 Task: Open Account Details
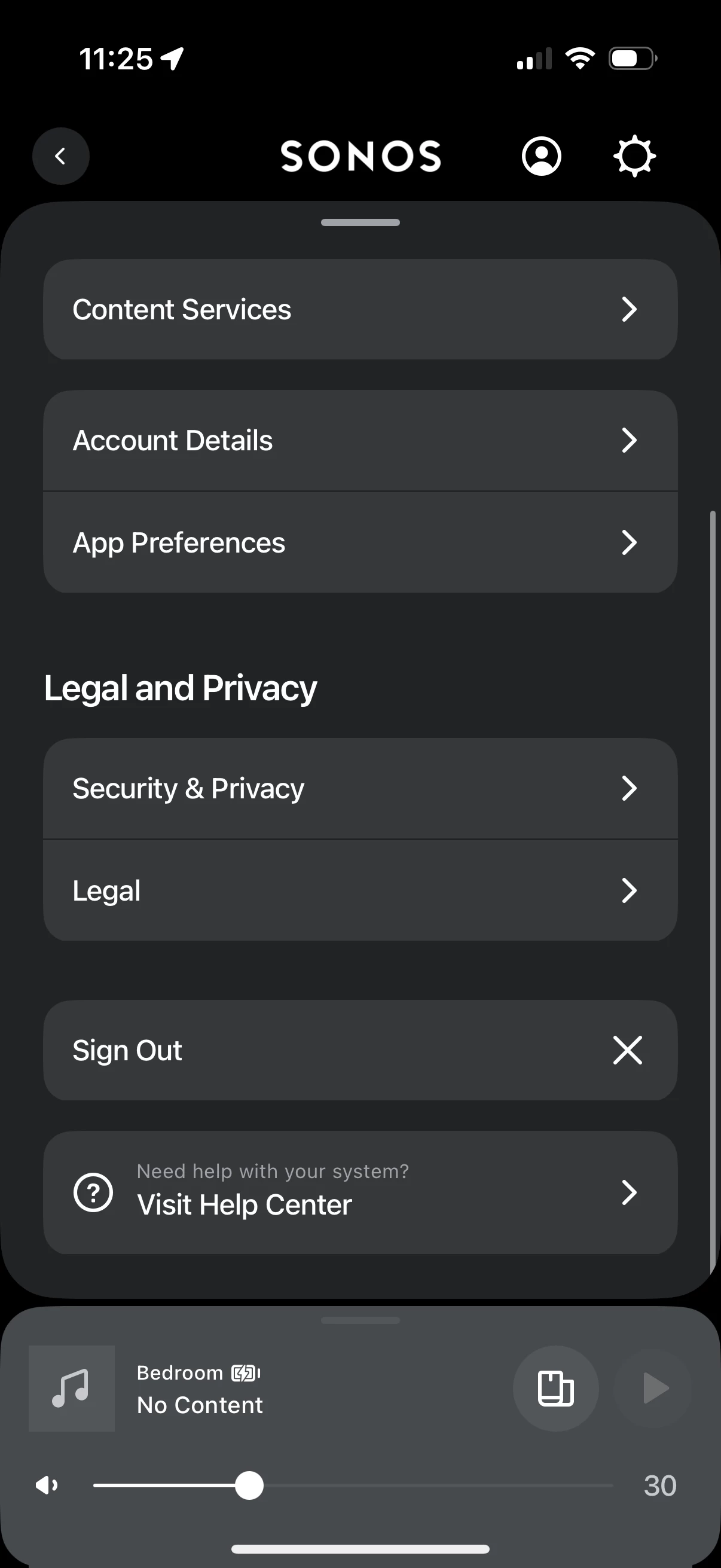[x=360, y=440]
